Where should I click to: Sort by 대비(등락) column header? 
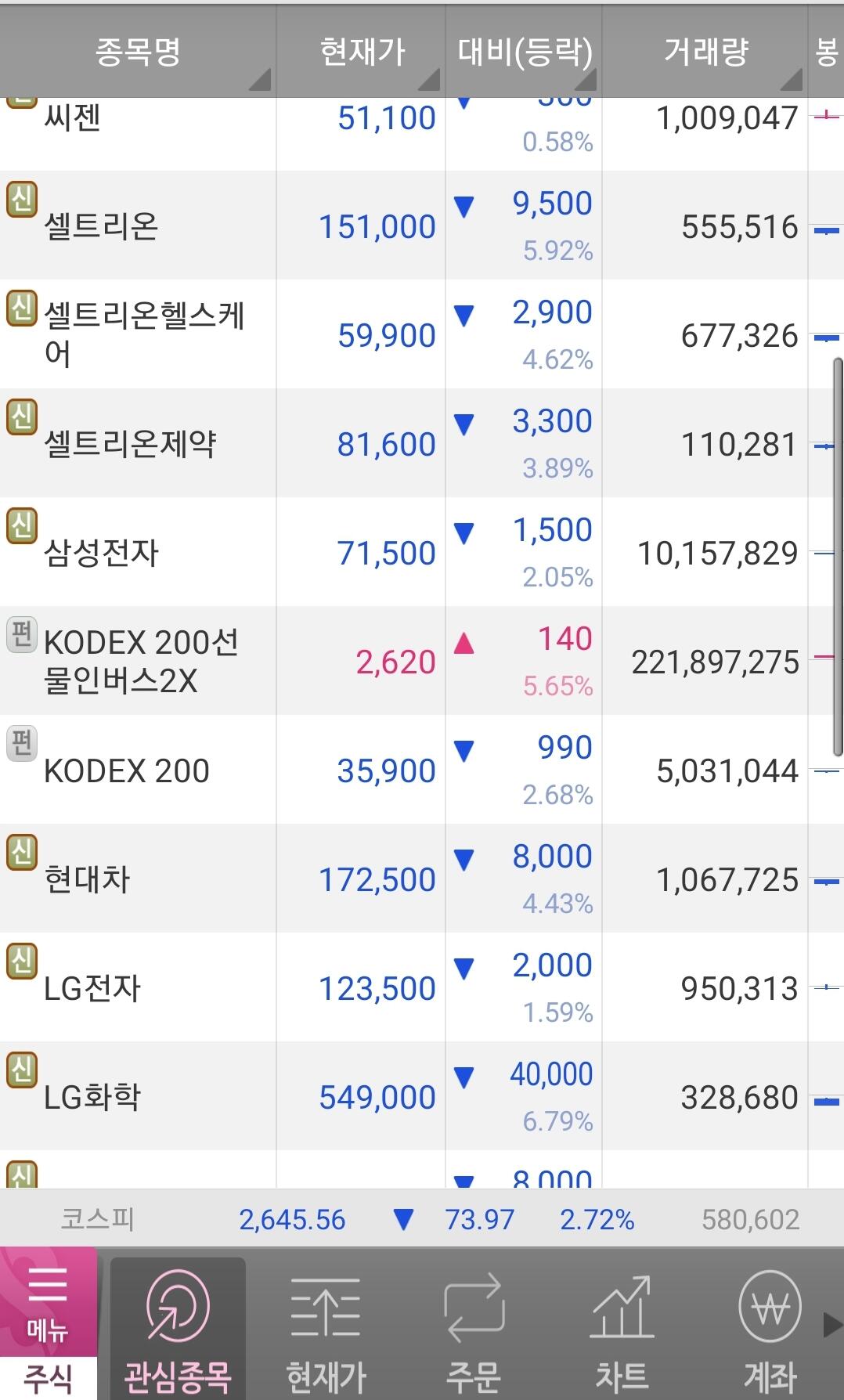click(524, 52)
